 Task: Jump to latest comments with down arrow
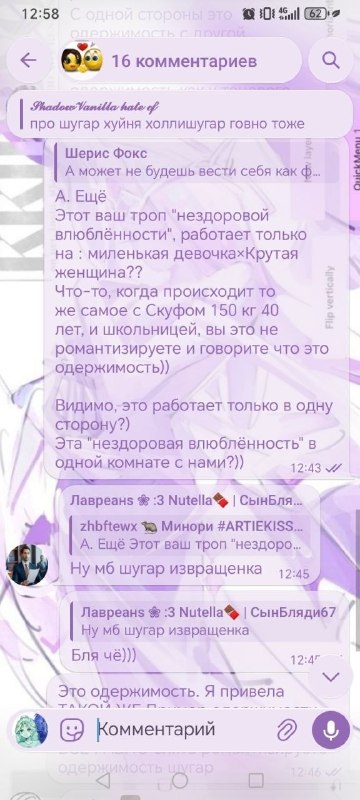click(x=331, y=677)
